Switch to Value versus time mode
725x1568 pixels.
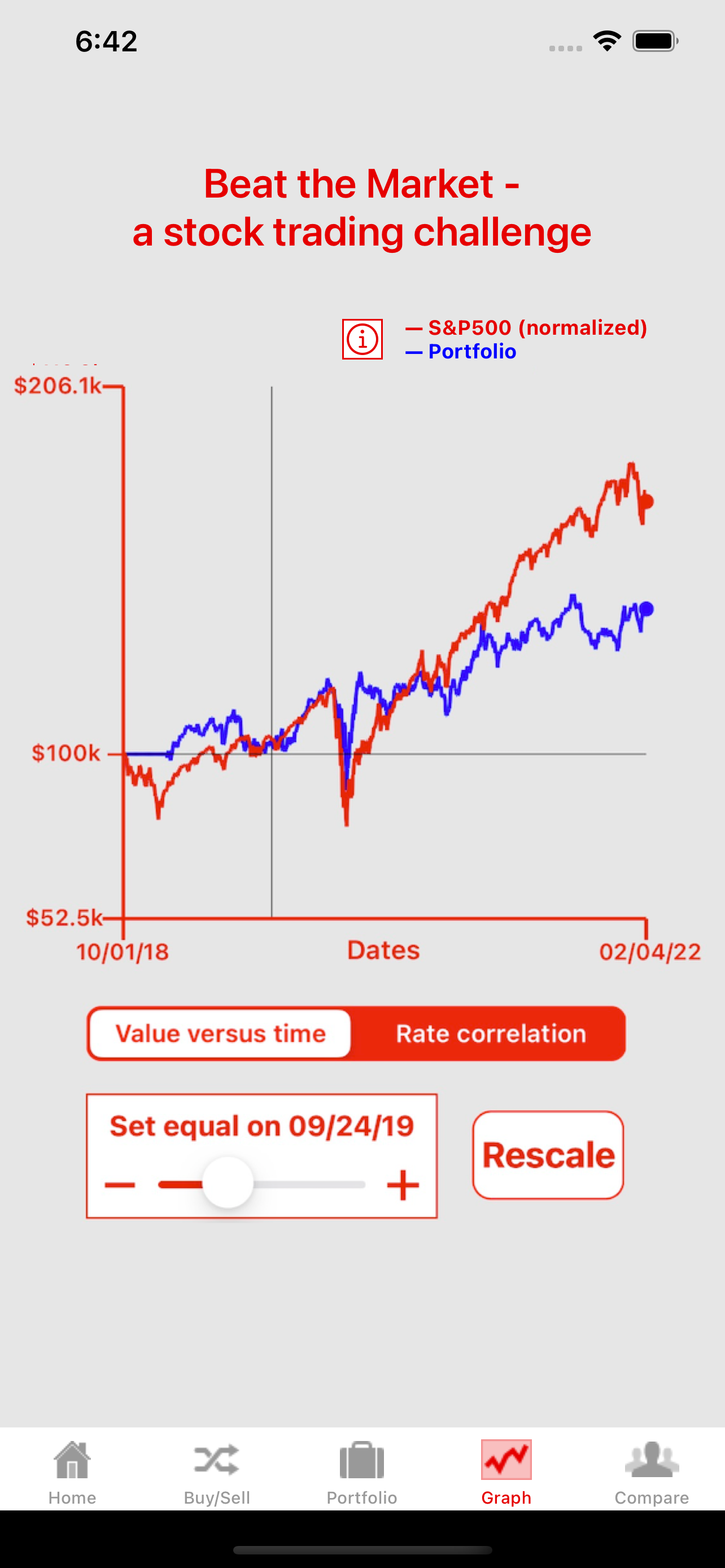click(x=220, y=1033)
